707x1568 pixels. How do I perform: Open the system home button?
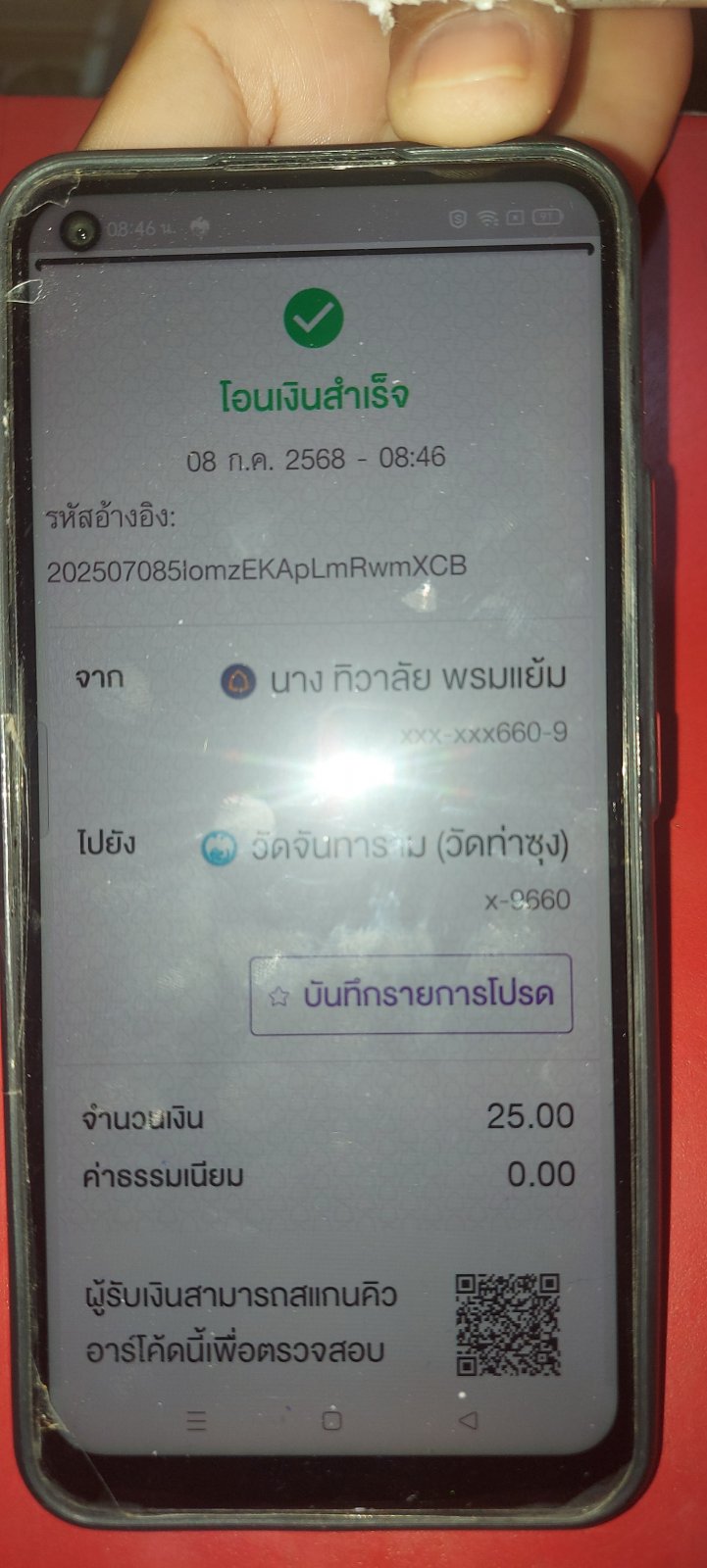332,1419
